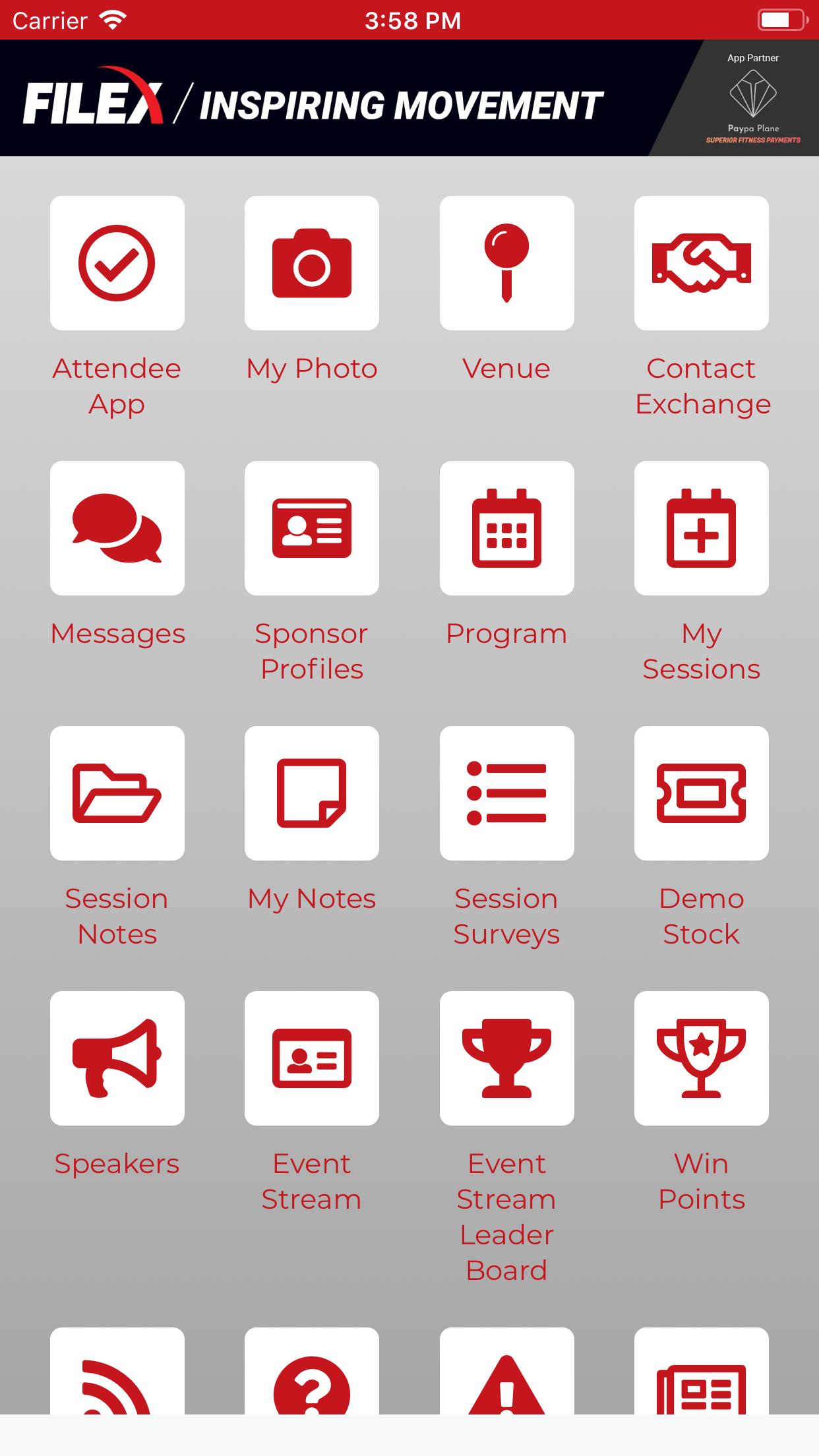This screenshot has width=819, height=1456.
Task: View the Speakers list
Action: (x=117, y=1058)
